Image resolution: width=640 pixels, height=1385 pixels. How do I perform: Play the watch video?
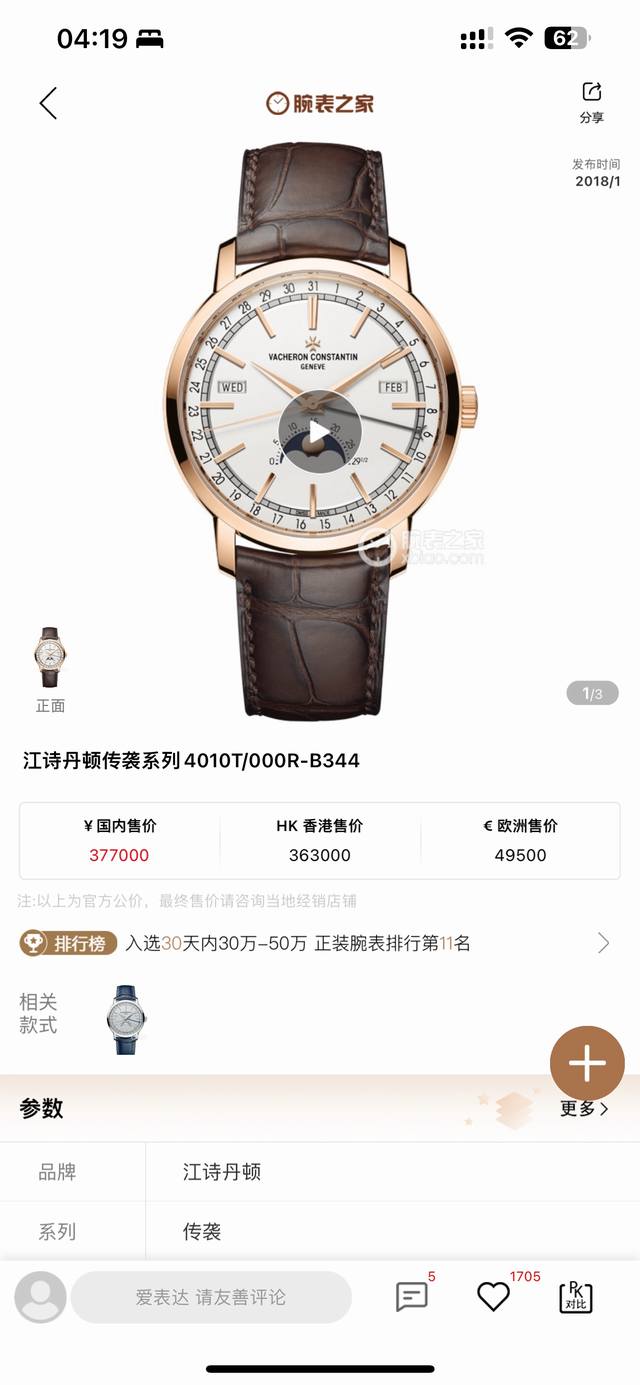318,431
